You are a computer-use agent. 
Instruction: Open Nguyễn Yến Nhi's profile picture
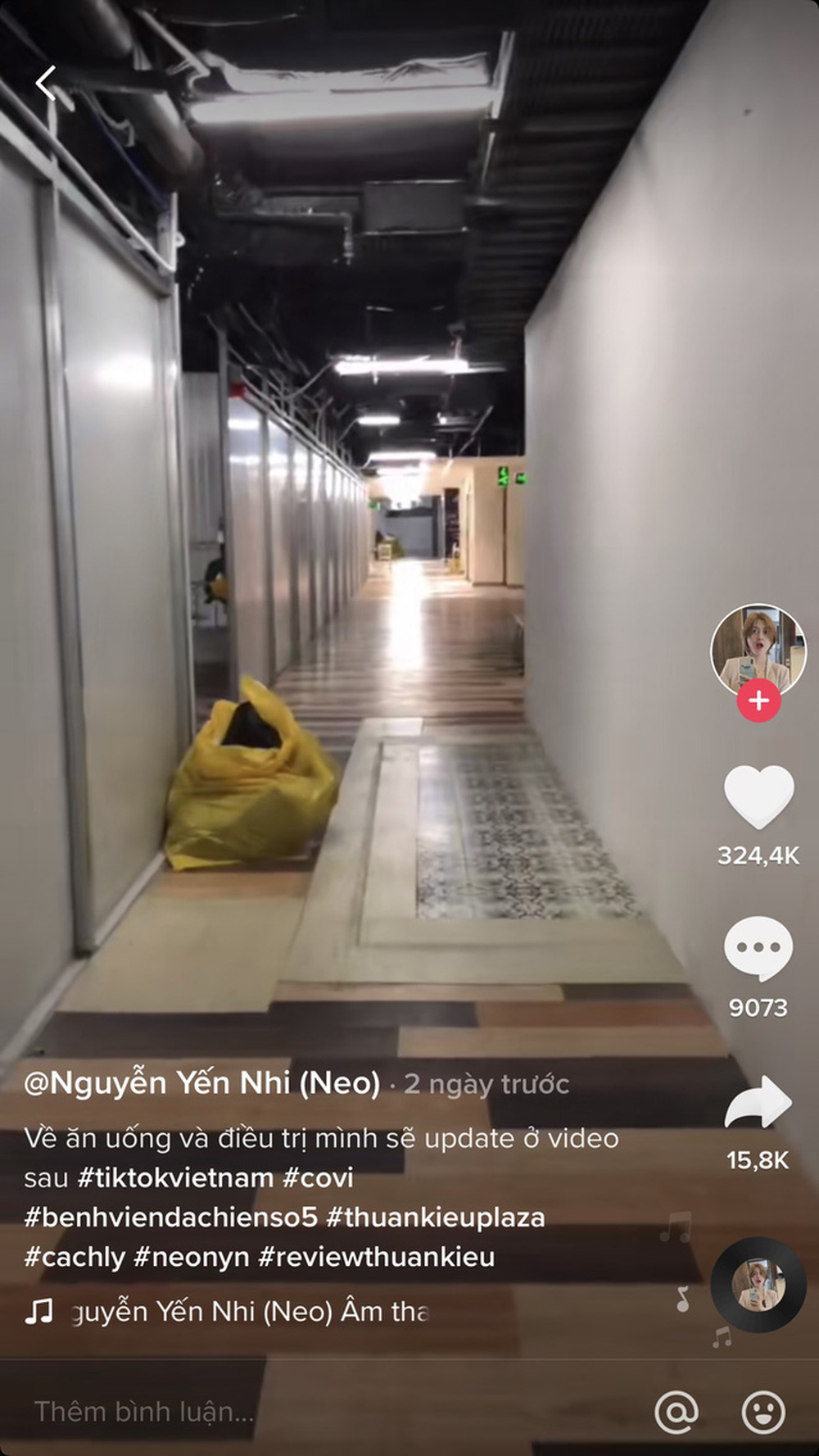[758, 650]
